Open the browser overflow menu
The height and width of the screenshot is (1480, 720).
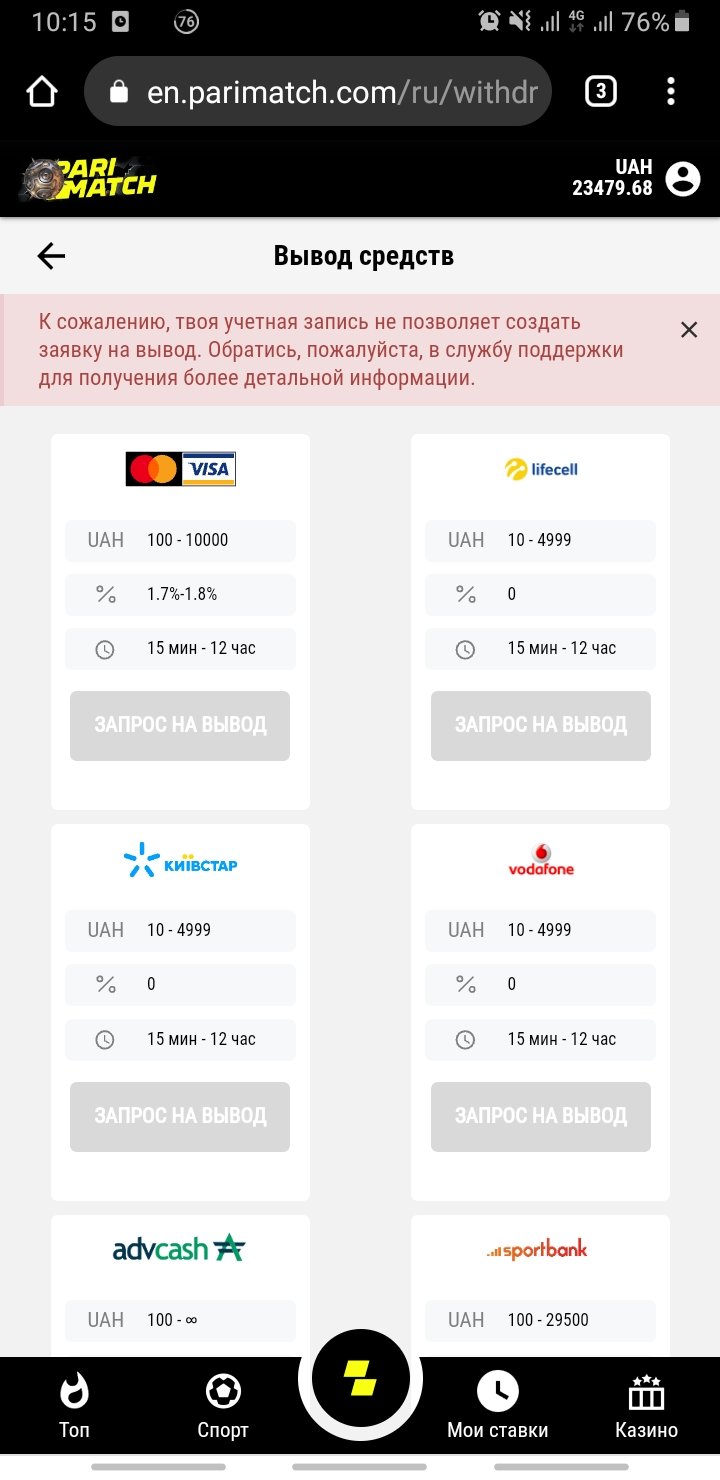coord(671,92)
